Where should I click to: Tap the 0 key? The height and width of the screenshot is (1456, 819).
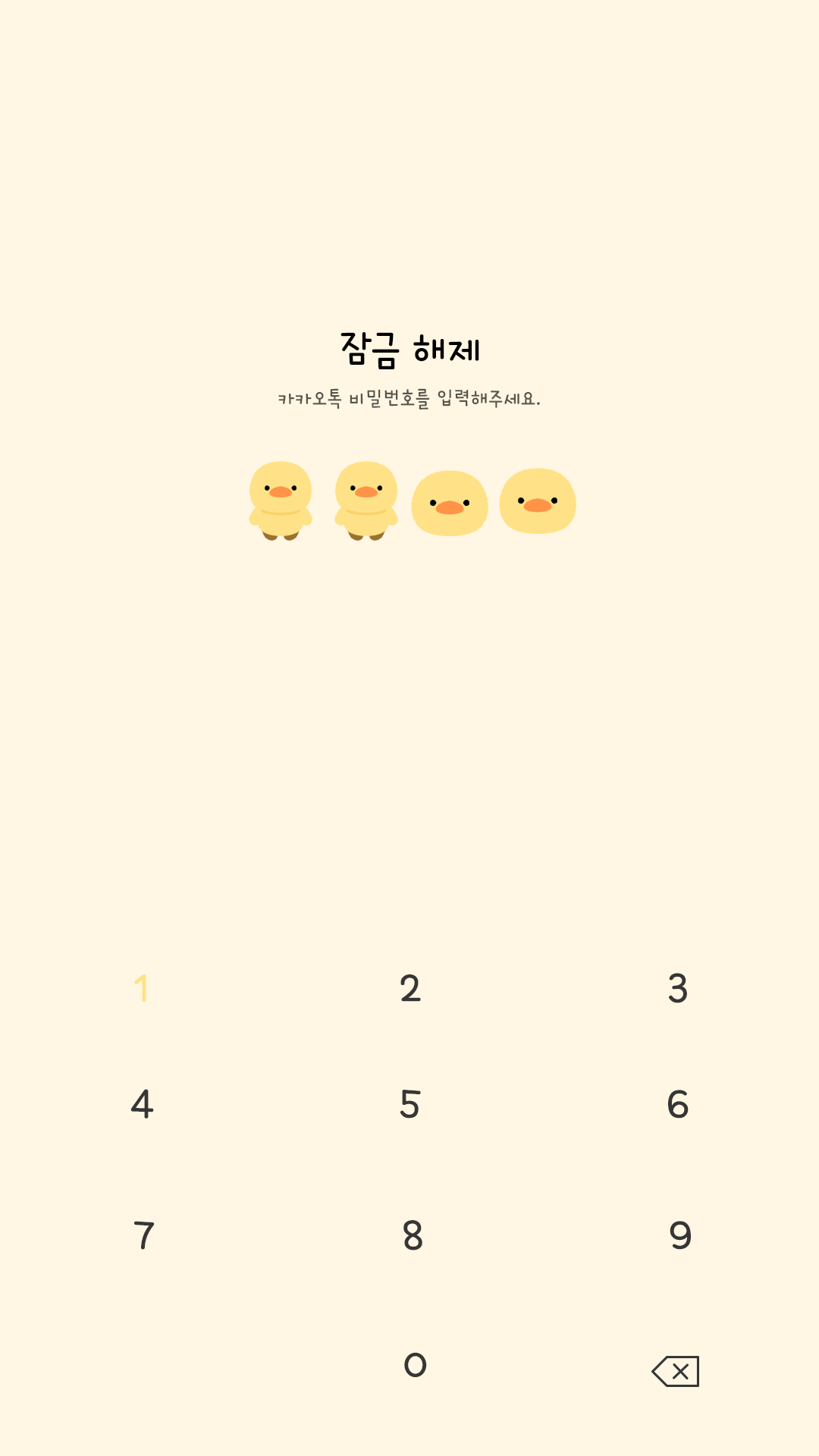[415, 1365]
